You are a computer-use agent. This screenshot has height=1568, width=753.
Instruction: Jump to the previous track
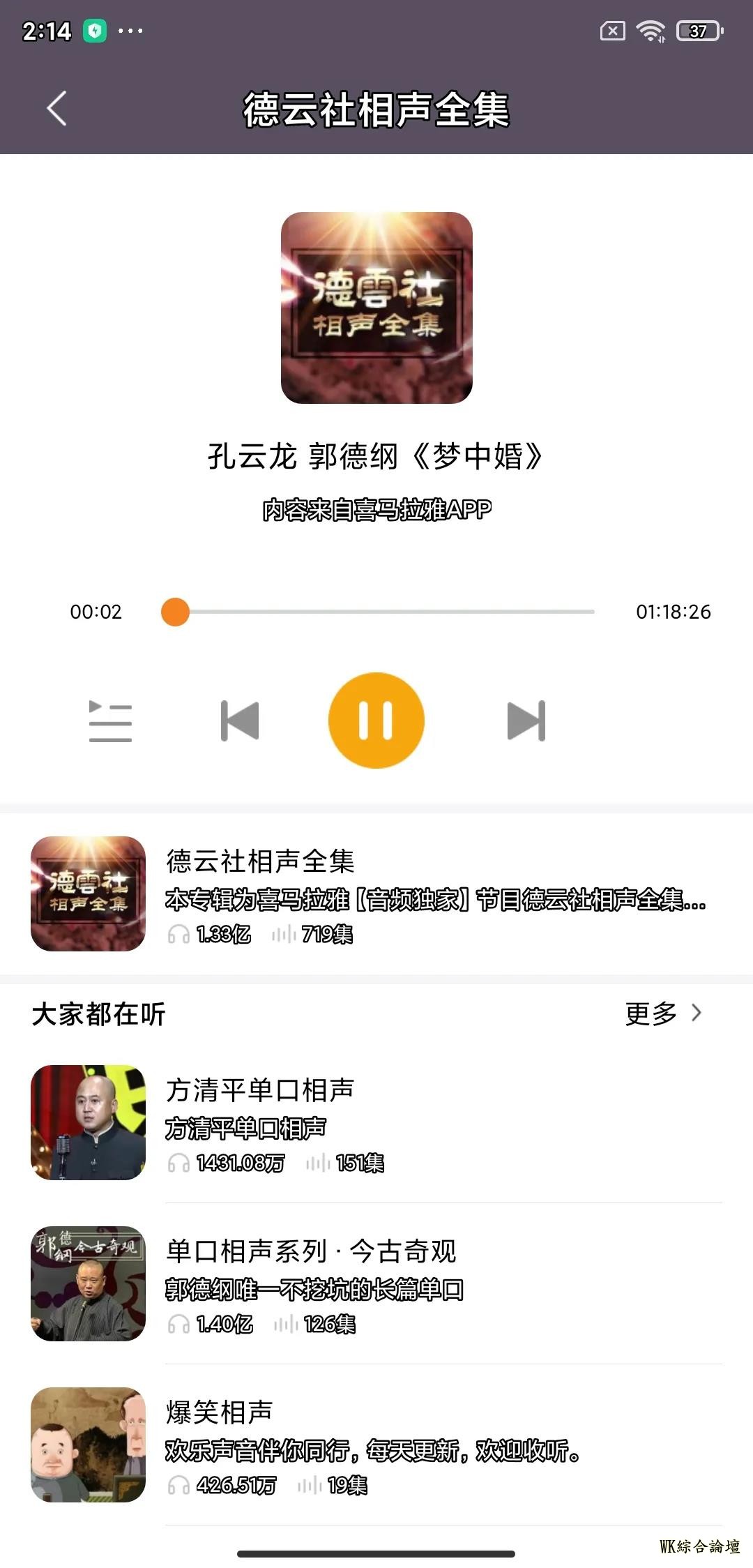click(240, 721)
